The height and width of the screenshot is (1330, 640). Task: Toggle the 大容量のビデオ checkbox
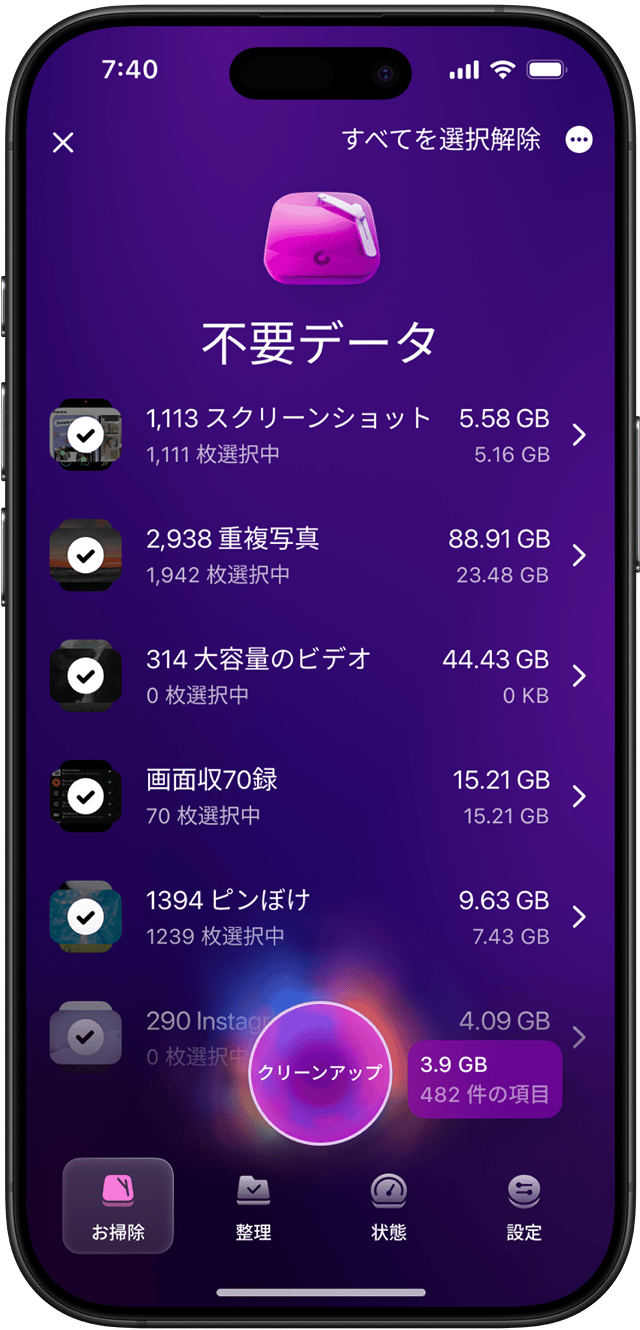[86, 676]
